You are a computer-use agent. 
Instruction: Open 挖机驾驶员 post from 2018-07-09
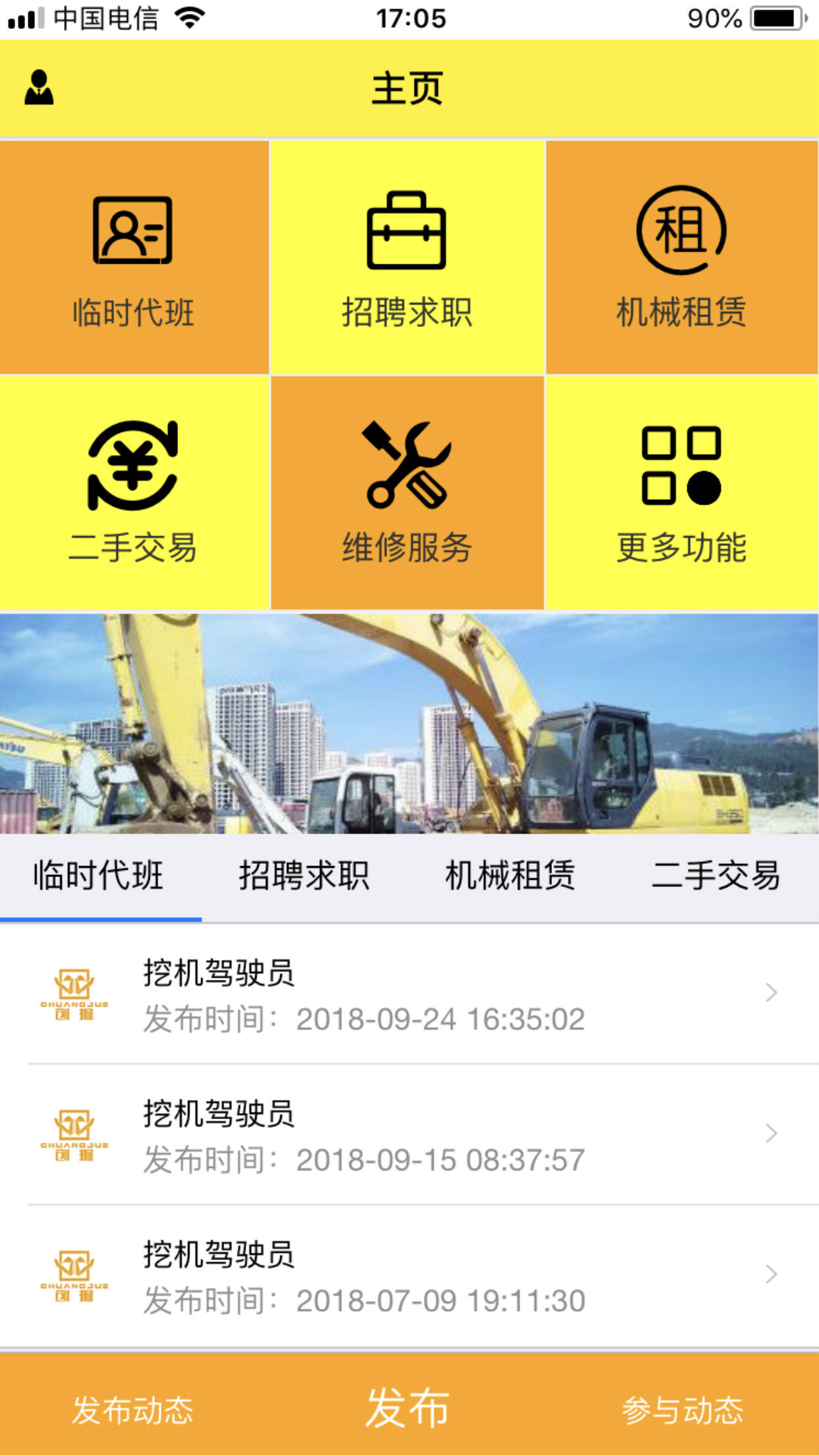pos(409,1276)
